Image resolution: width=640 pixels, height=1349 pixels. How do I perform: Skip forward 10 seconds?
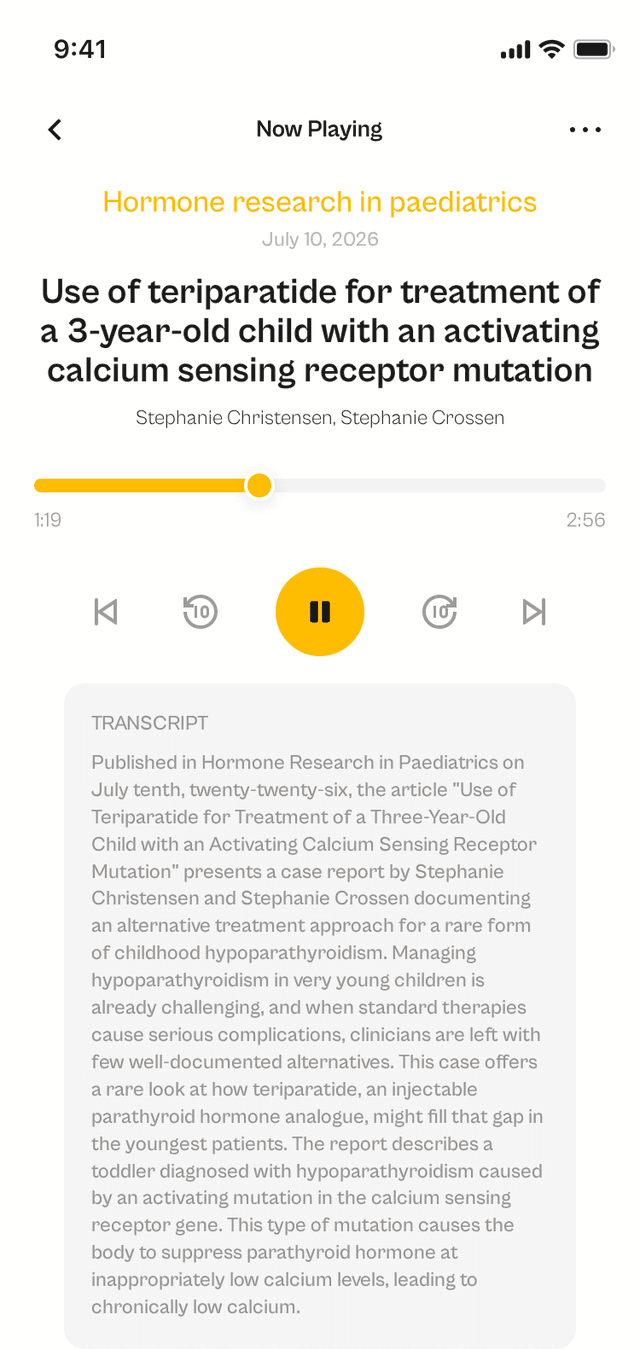[440, 612]
